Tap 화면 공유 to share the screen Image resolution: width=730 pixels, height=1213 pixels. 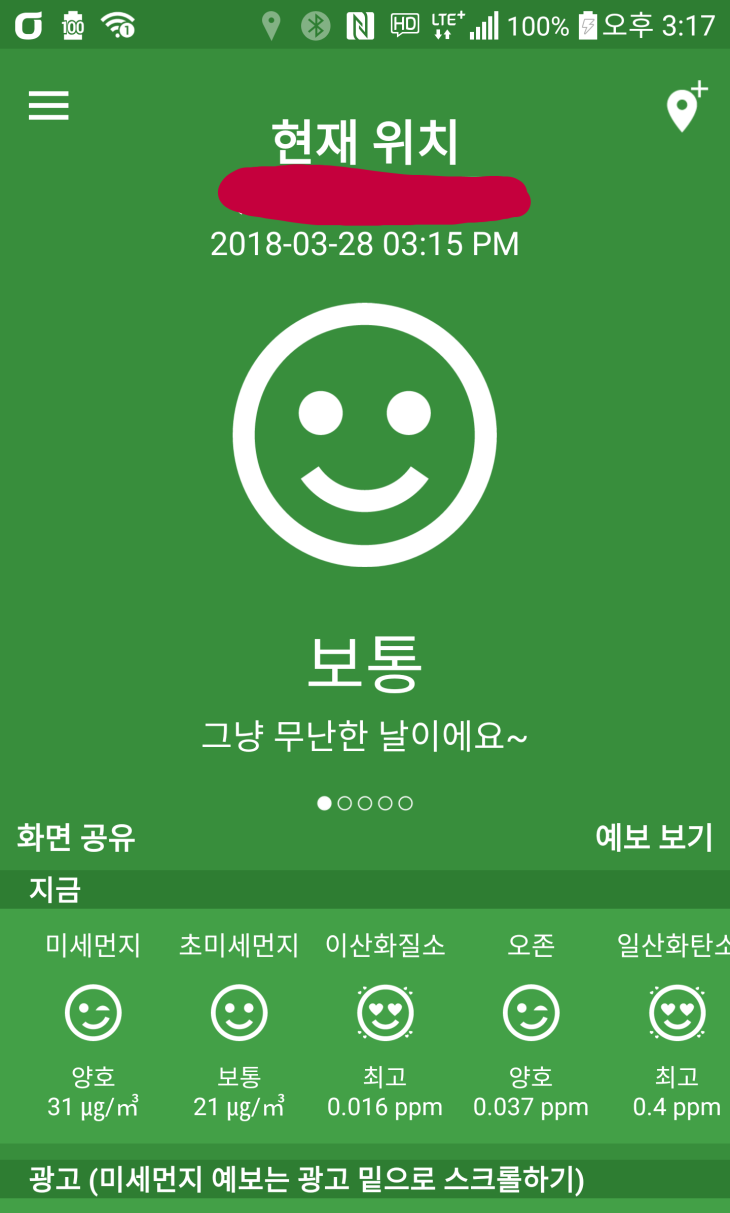coord(73,838)
